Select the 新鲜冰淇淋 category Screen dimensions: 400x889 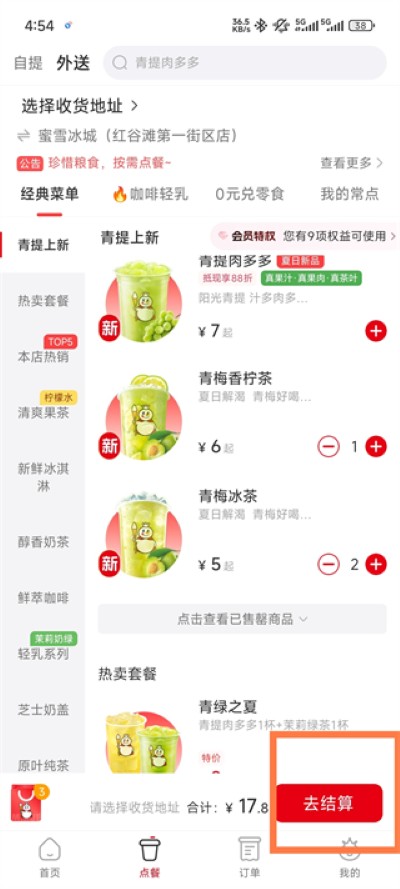[43, 477]
